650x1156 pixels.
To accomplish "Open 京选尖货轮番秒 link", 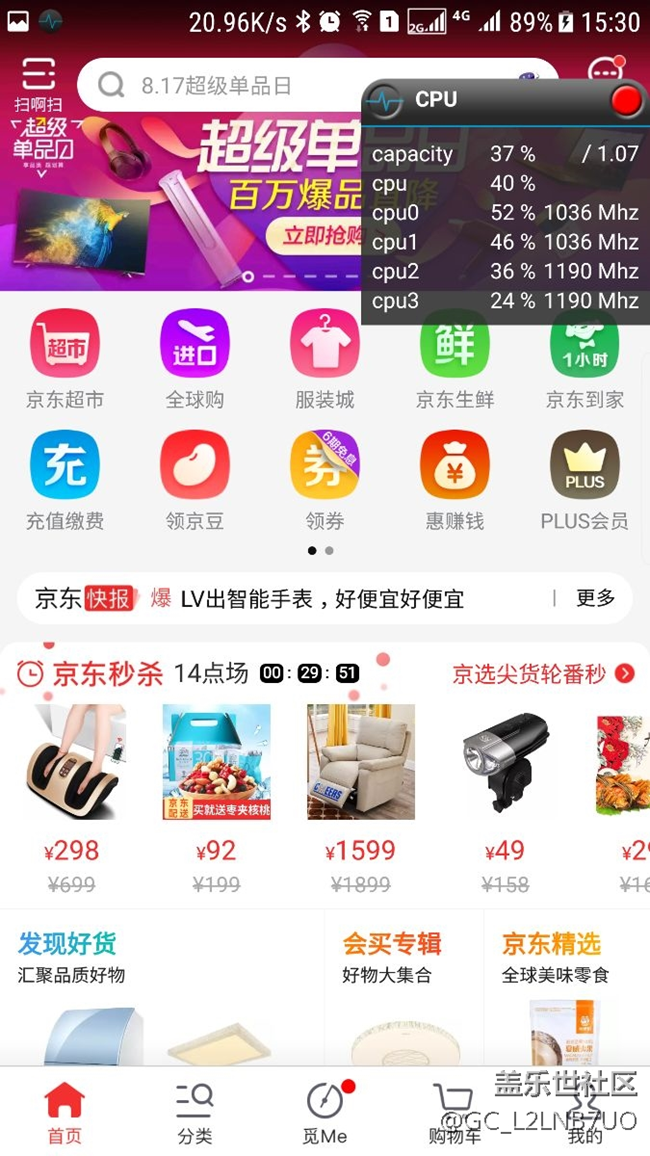I will tap(543, 673).
